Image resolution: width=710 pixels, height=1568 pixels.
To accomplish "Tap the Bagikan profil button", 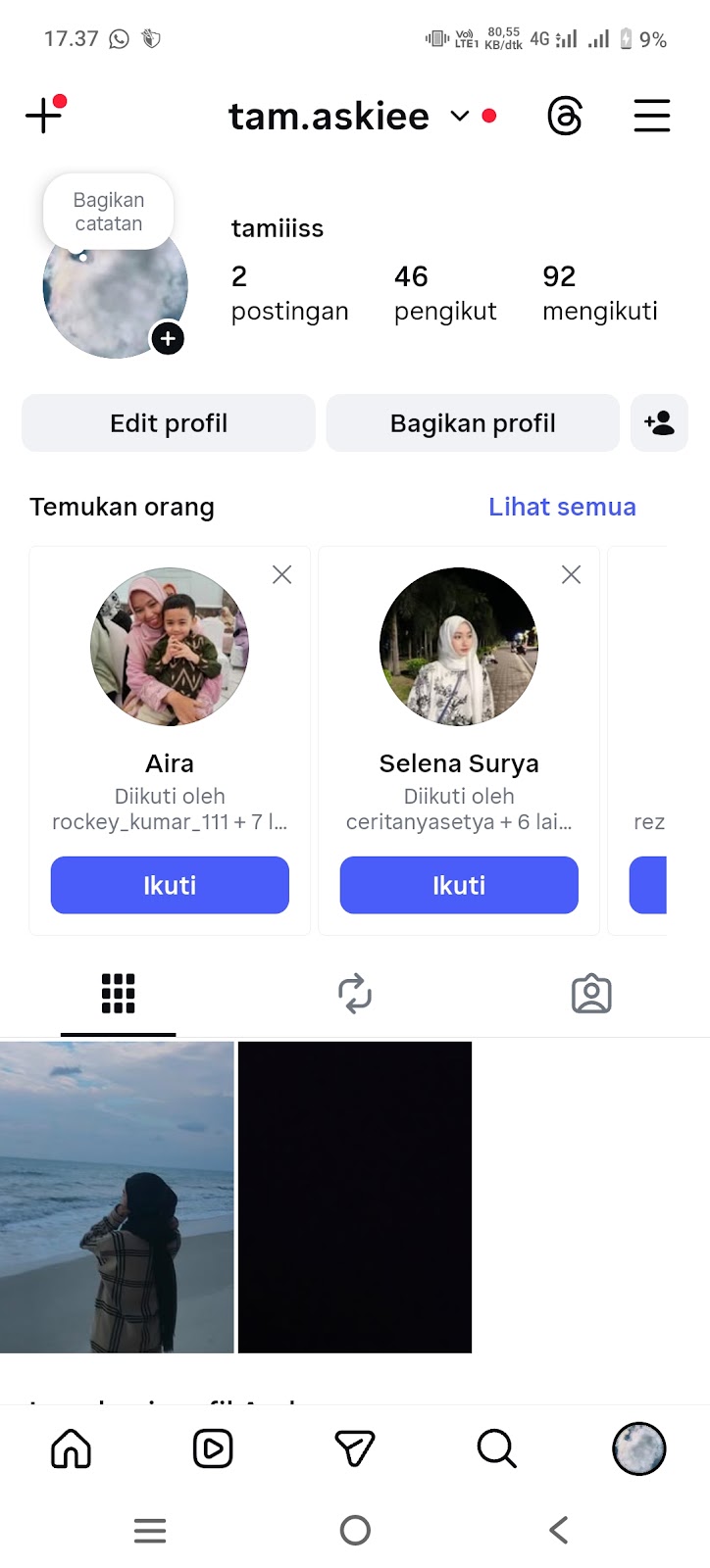I will click(x=473, y=423).
